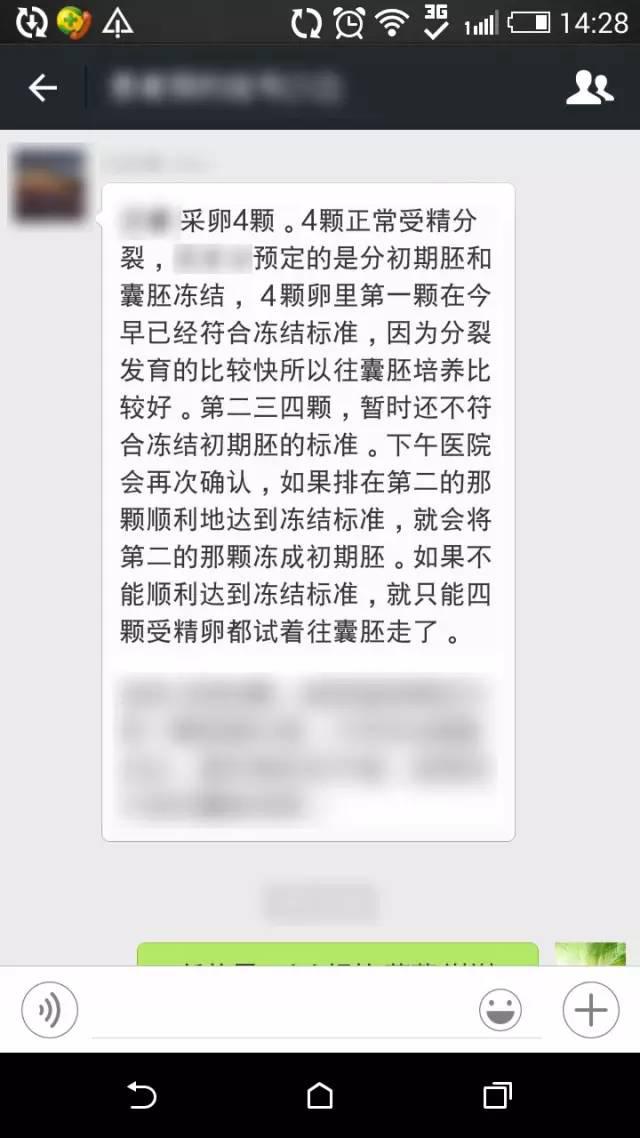Tap the system home button

(x=320, y=1096)
